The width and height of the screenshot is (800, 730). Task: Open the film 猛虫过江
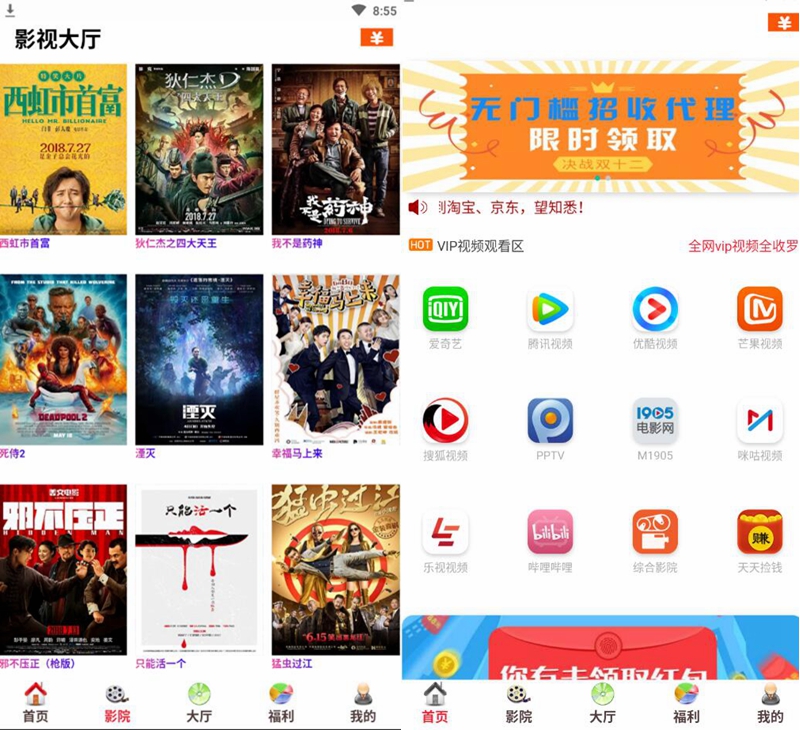tap(335, 570)
